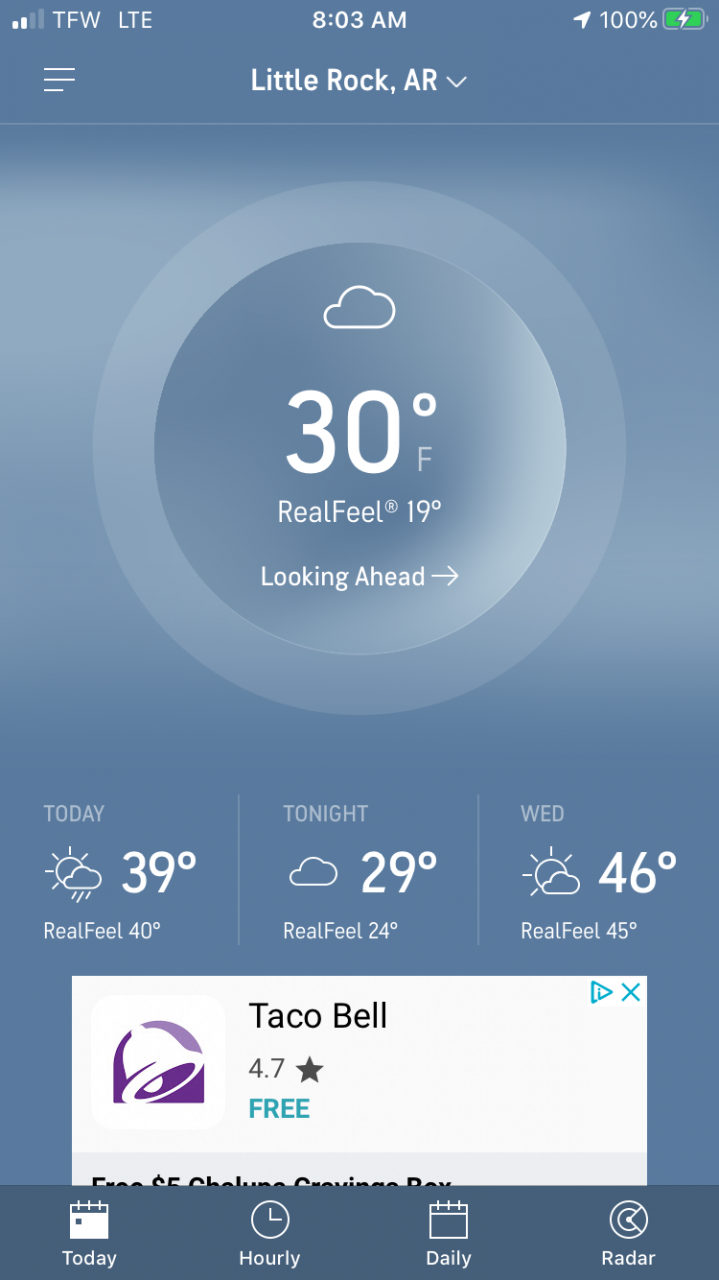
Task: Open the Wed forecast card
Action: pos(598,872)
